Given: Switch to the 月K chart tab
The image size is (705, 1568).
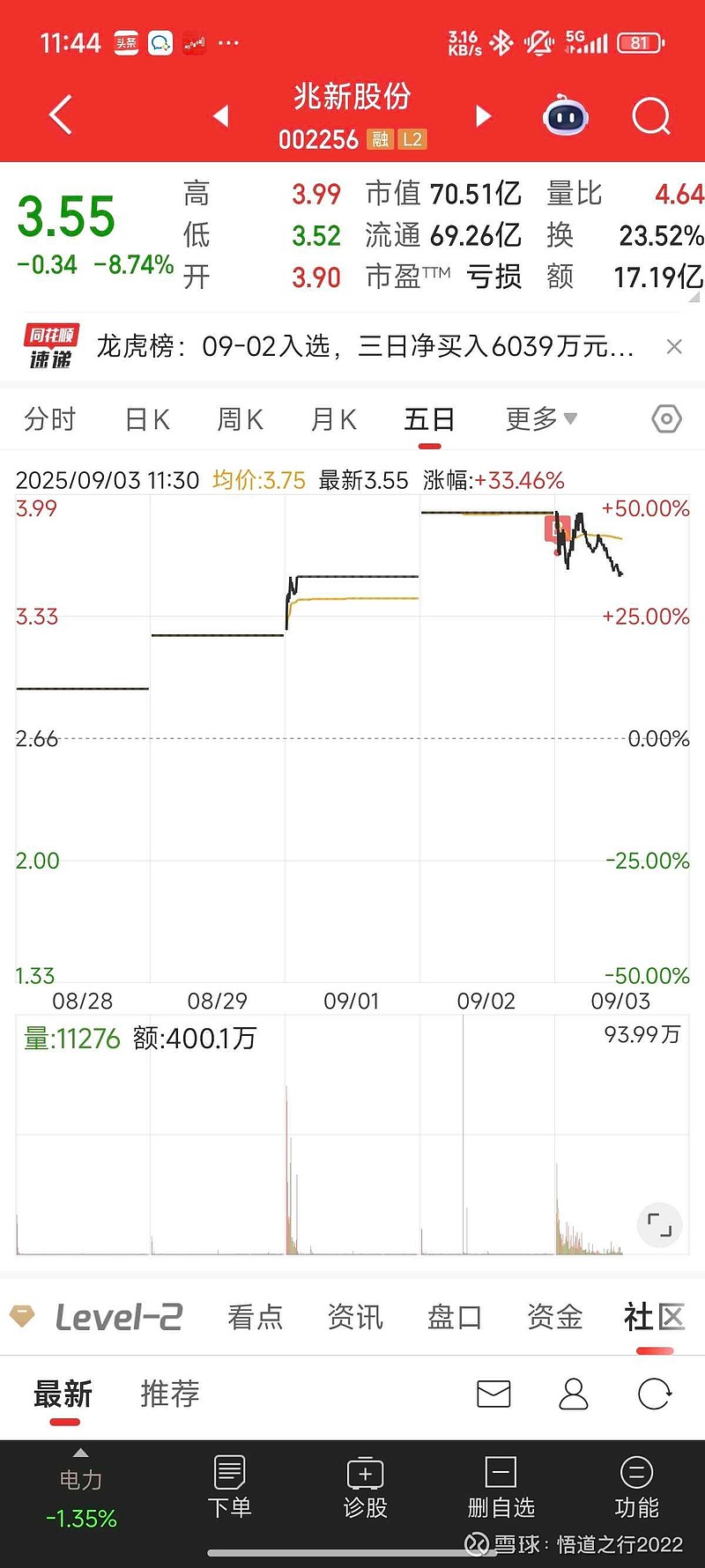Looking at the screenshot, I should (x=333, y=419).
